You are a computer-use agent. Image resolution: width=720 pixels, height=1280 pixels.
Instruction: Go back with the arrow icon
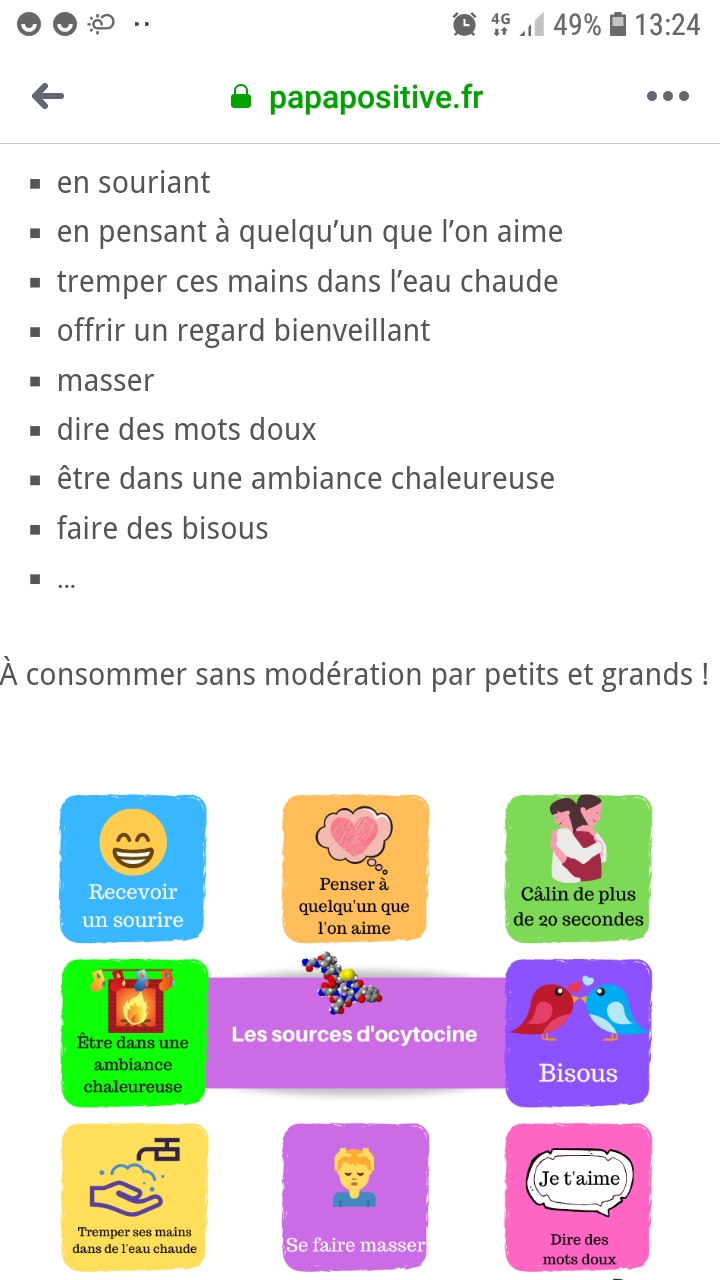[48, 97]
